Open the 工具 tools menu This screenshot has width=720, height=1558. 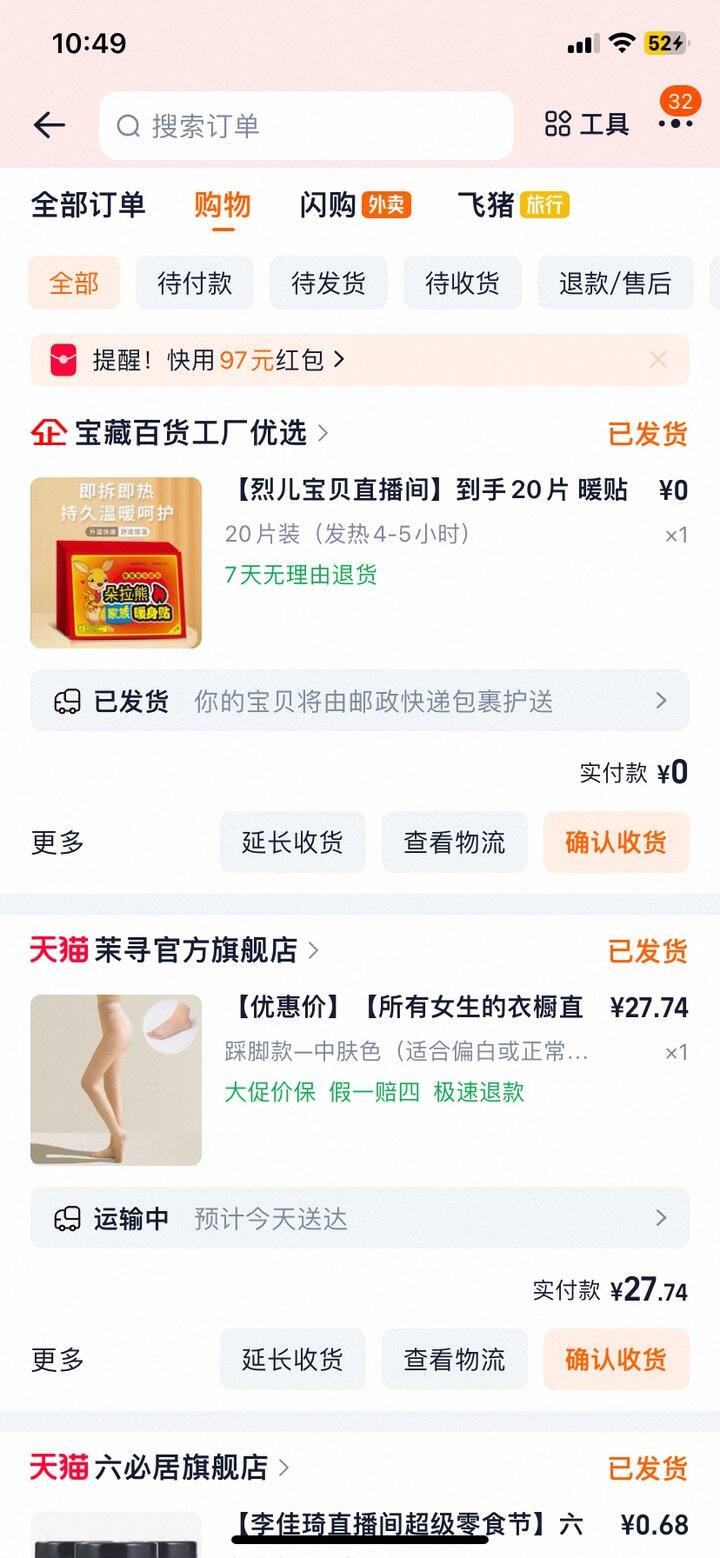click(587, 125)
